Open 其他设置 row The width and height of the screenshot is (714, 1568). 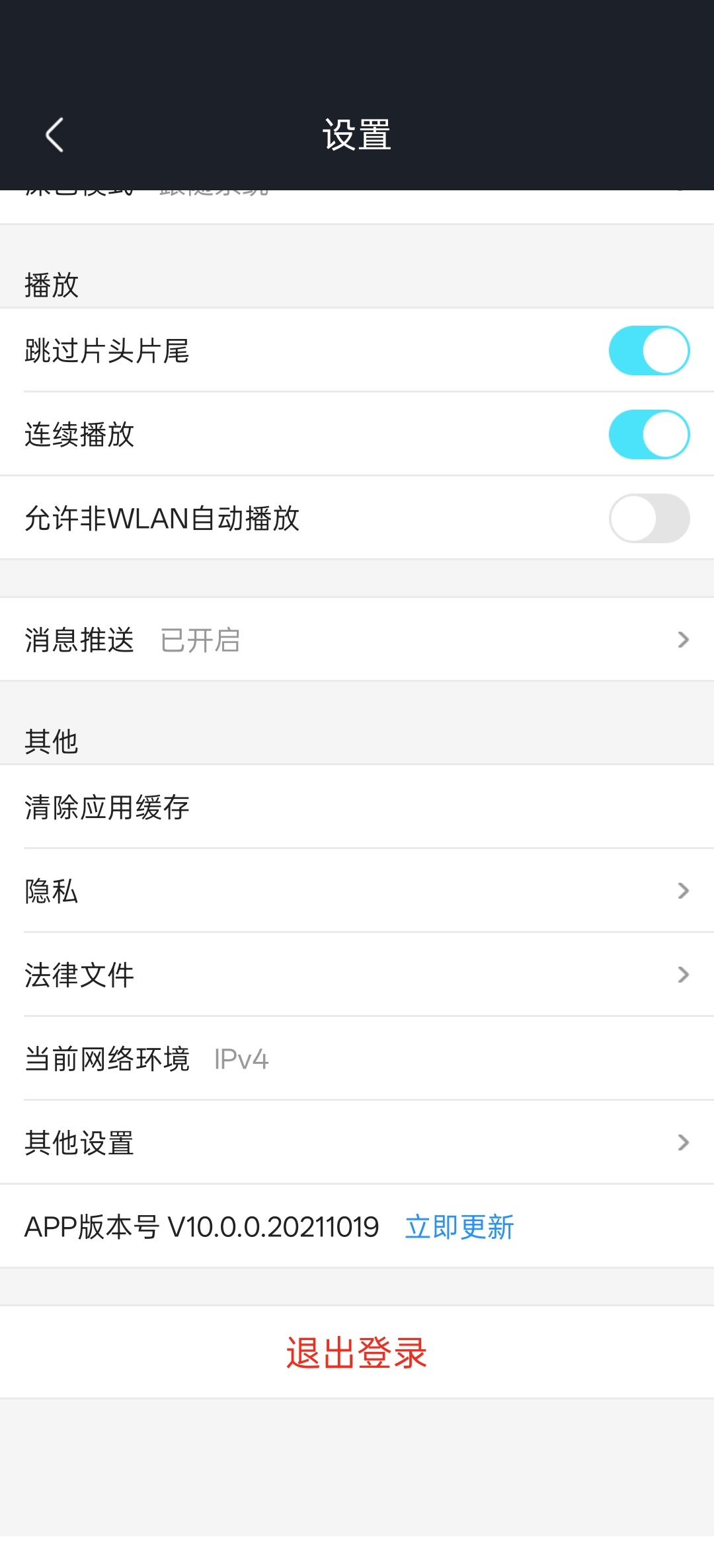[357, 1142]
